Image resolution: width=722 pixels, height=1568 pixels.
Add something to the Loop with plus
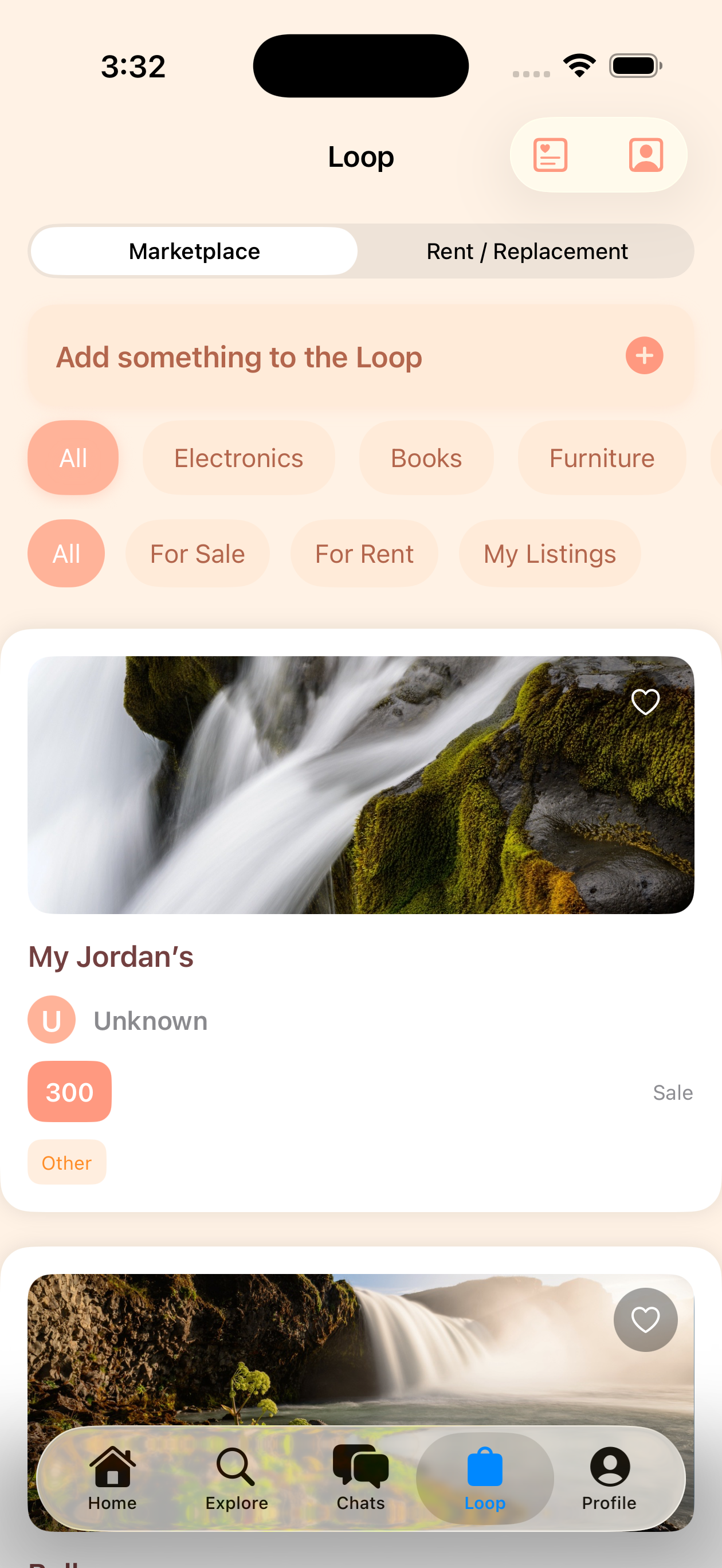coord(644,355)
